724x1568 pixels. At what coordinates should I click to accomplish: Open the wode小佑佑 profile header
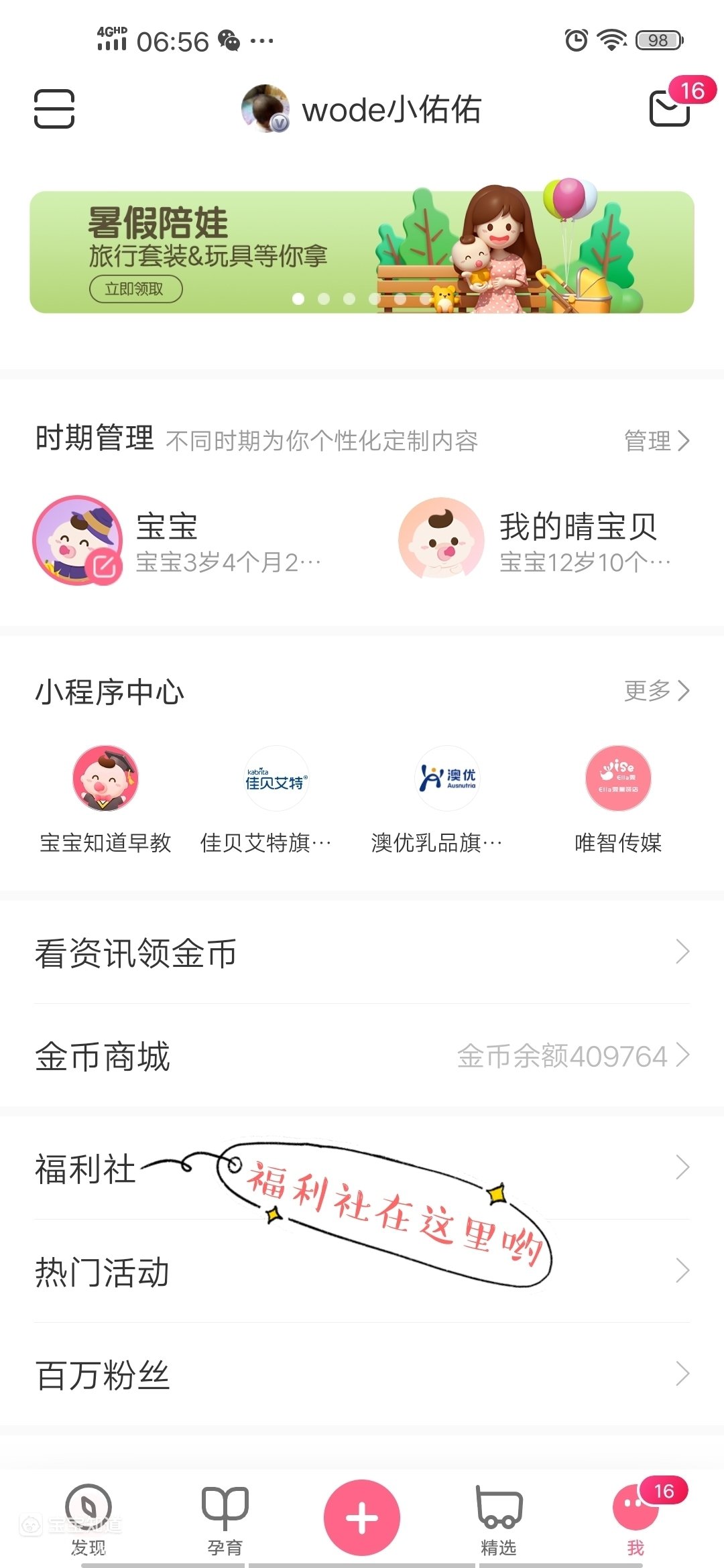click(362, 109)
